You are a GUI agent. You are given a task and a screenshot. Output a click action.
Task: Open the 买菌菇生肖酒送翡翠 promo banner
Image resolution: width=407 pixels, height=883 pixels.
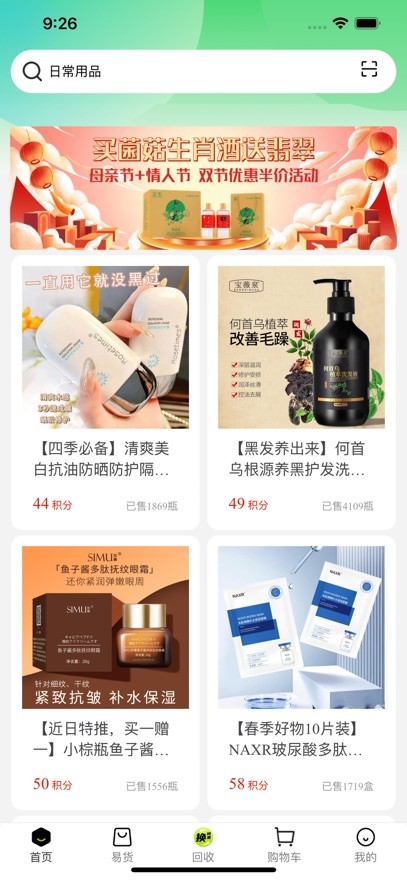[203, 188]
